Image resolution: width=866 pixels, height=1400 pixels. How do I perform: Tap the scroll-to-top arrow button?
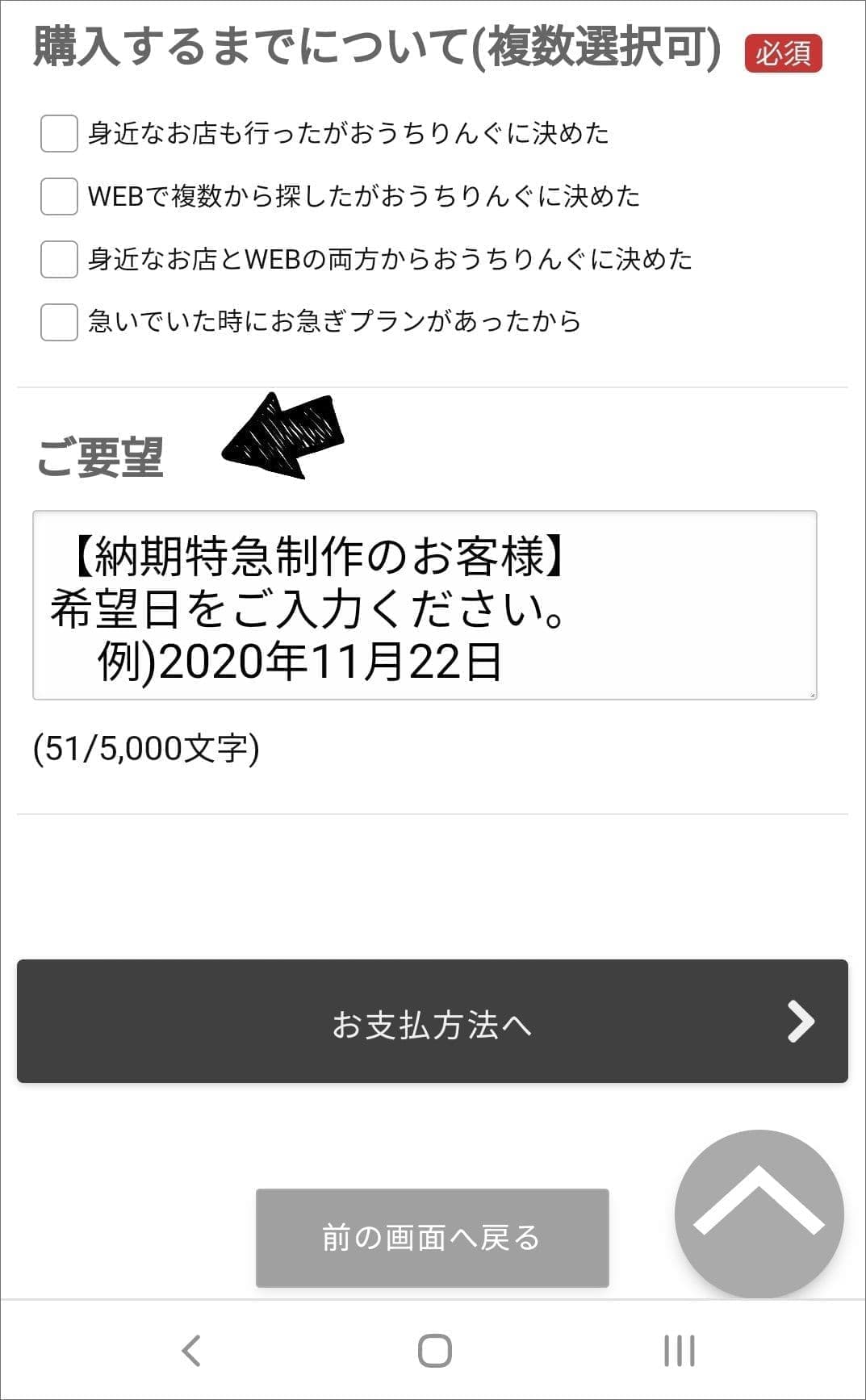coord(759,1214)
